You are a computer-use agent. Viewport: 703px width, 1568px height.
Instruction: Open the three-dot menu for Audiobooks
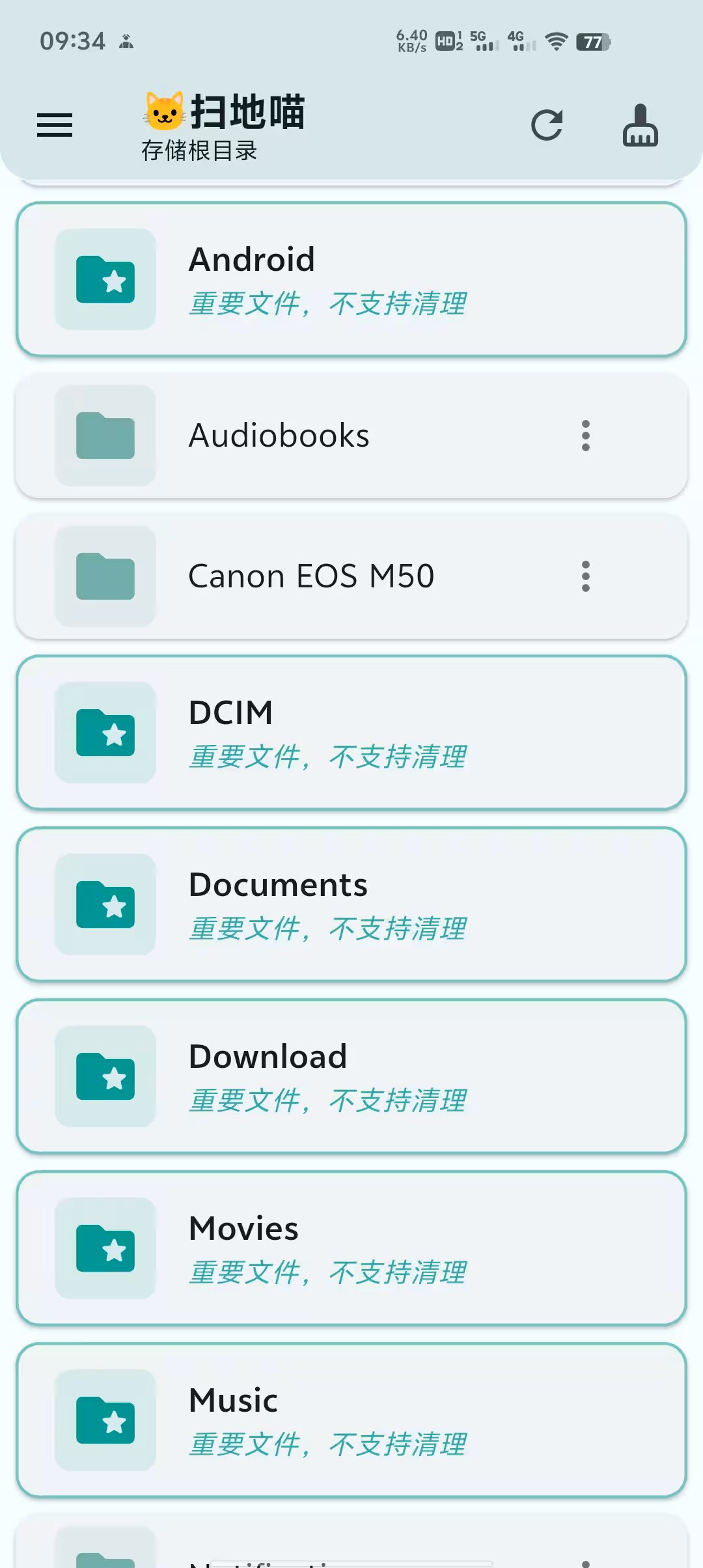coord(585,435)
